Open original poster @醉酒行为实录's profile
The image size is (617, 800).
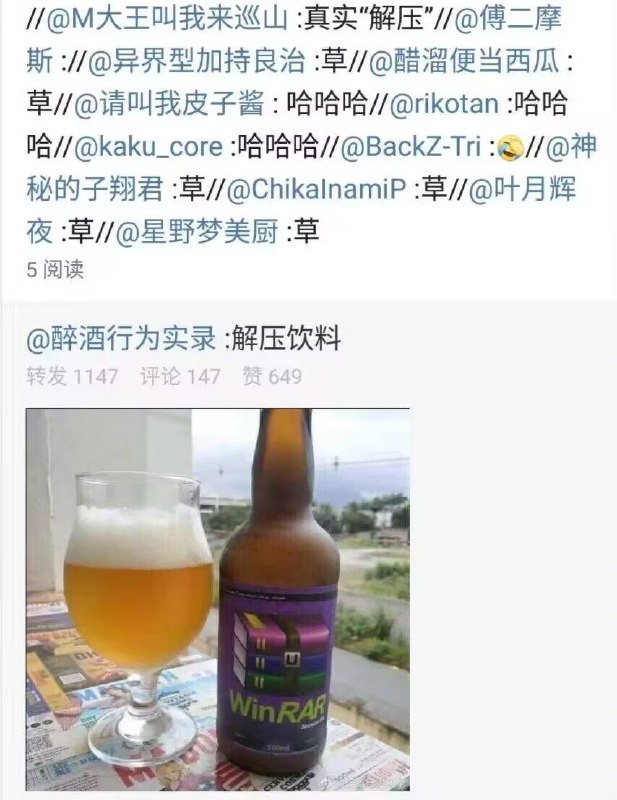[x=121, y=340]
